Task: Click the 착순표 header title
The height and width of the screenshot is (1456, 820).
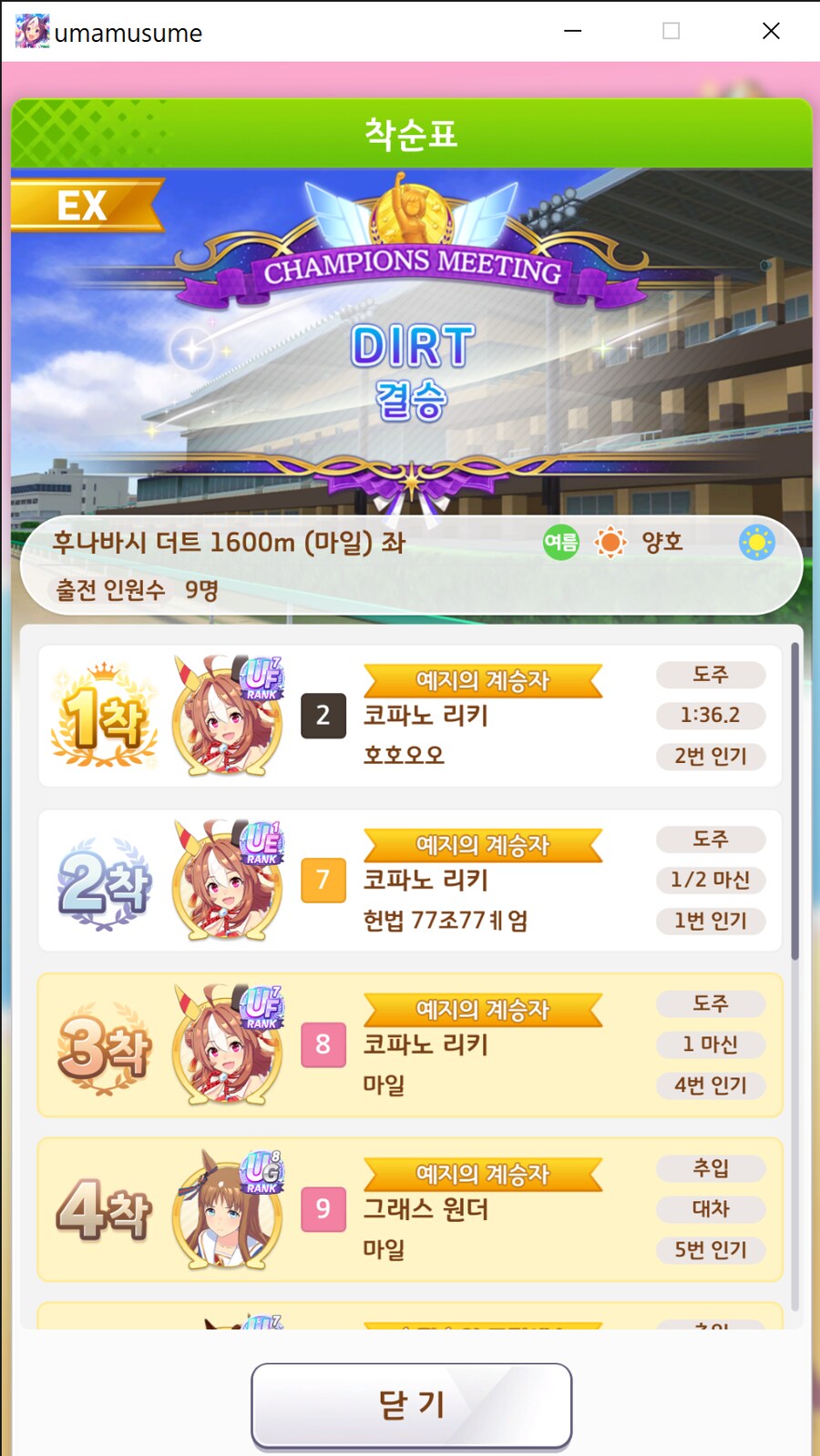Action: [413, 134]
